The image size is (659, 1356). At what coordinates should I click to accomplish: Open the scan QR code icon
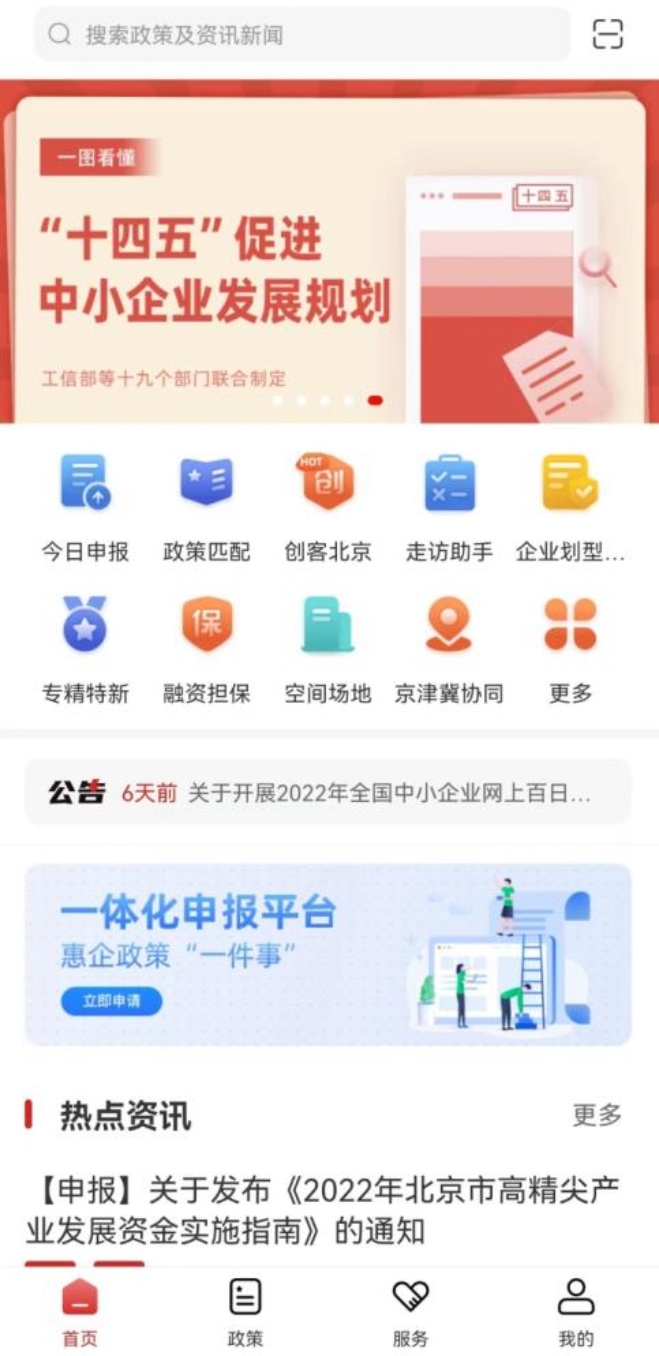coord(607,34)
